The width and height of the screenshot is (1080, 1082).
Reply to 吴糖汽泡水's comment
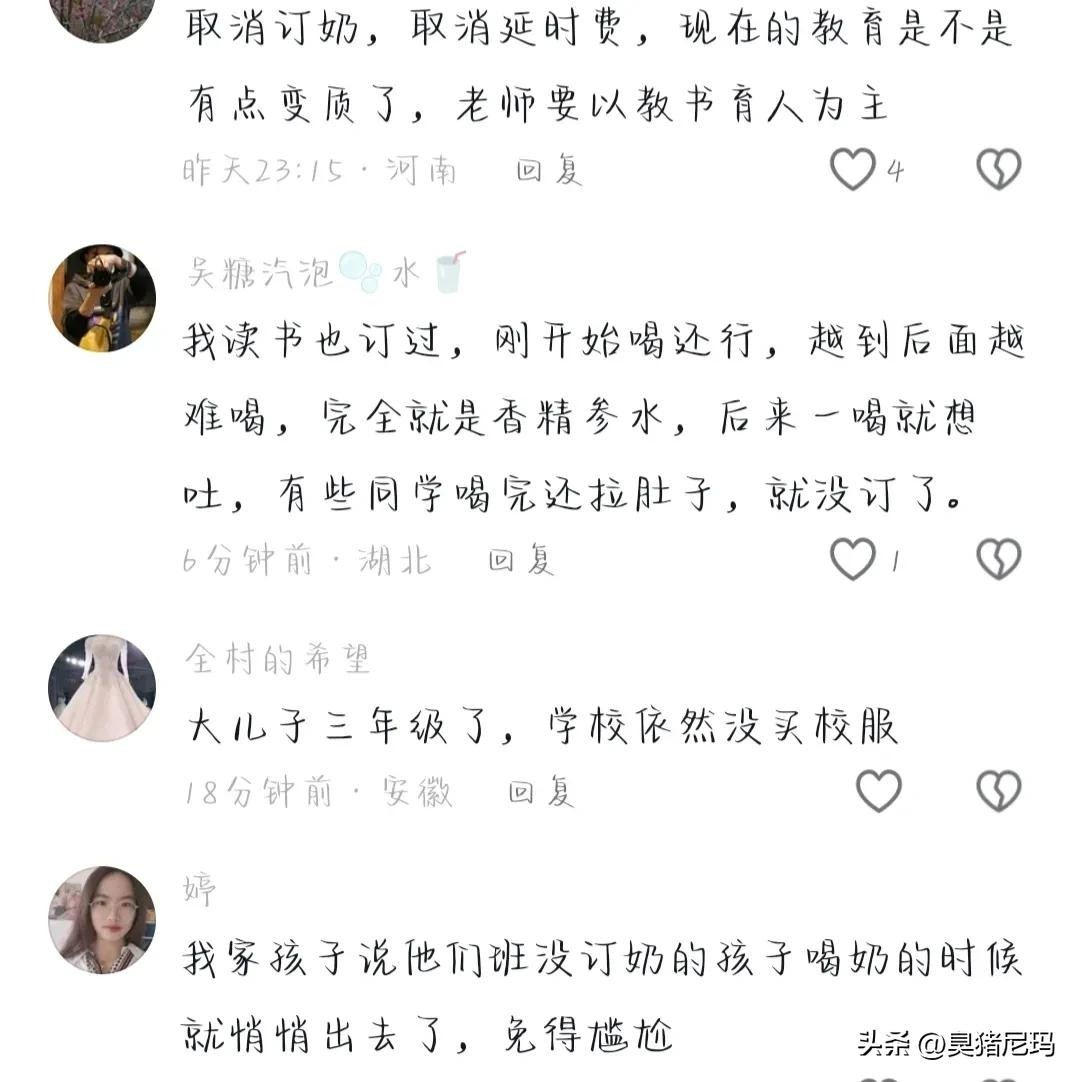[521, 560]
